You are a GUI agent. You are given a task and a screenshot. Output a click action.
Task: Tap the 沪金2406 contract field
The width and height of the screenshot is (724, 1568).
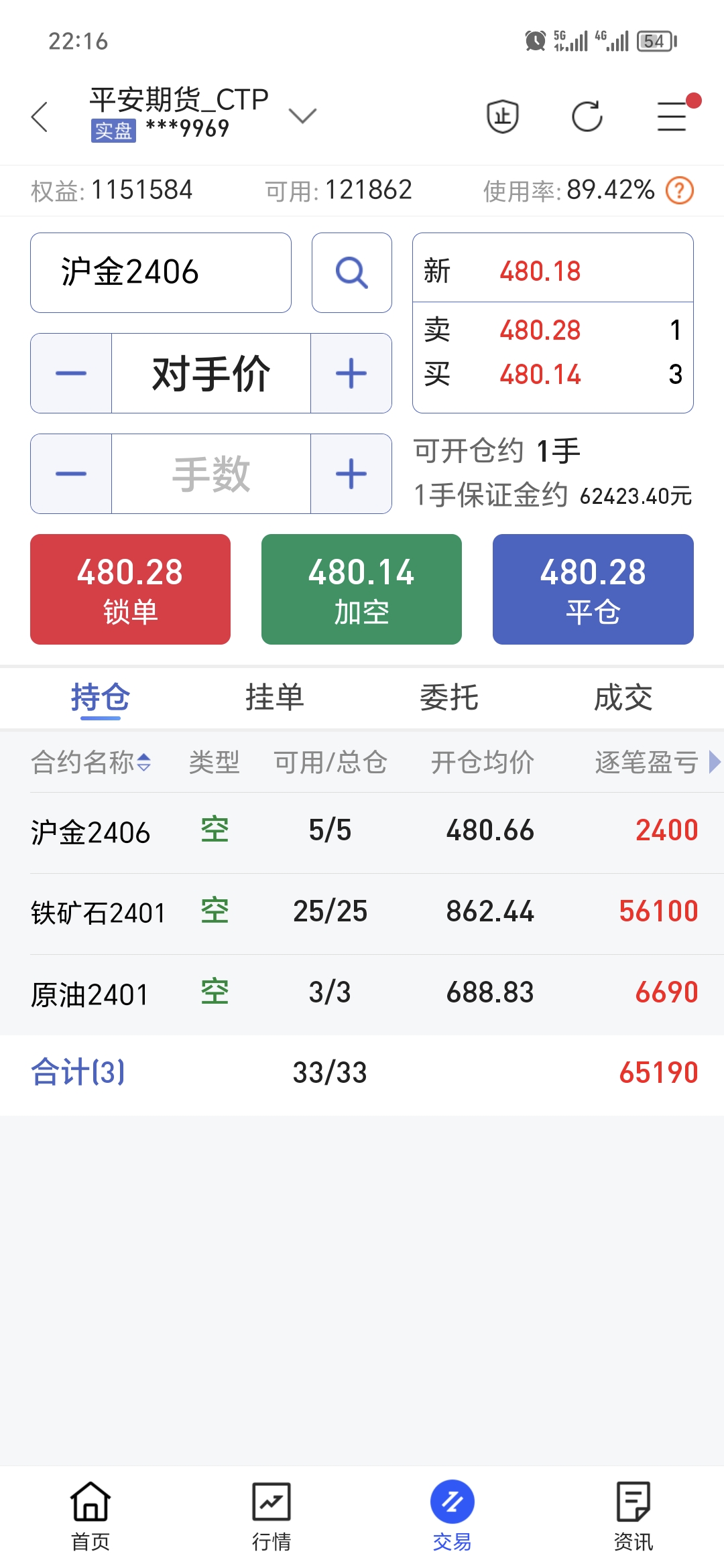(x=161, y=273)
